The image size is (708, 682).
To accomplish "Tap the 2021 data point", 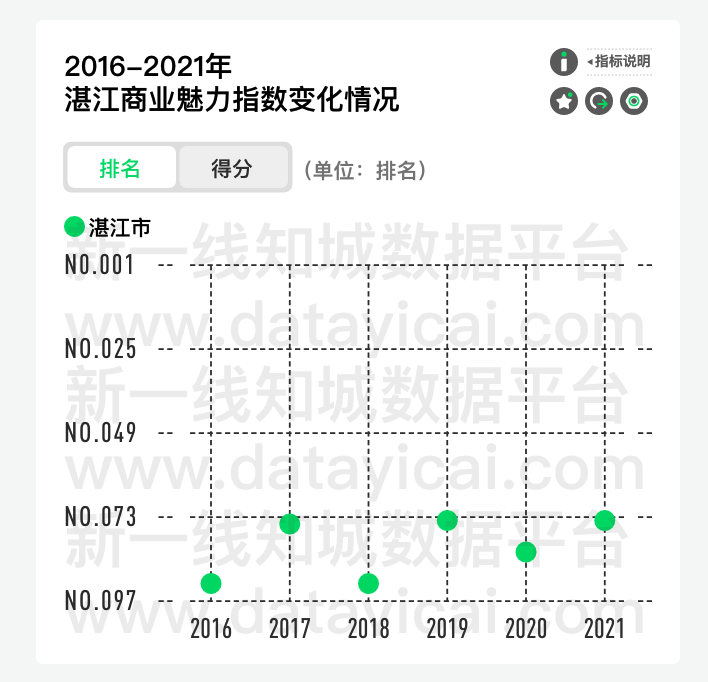I will pyautogui.click(x=604, y=520).
